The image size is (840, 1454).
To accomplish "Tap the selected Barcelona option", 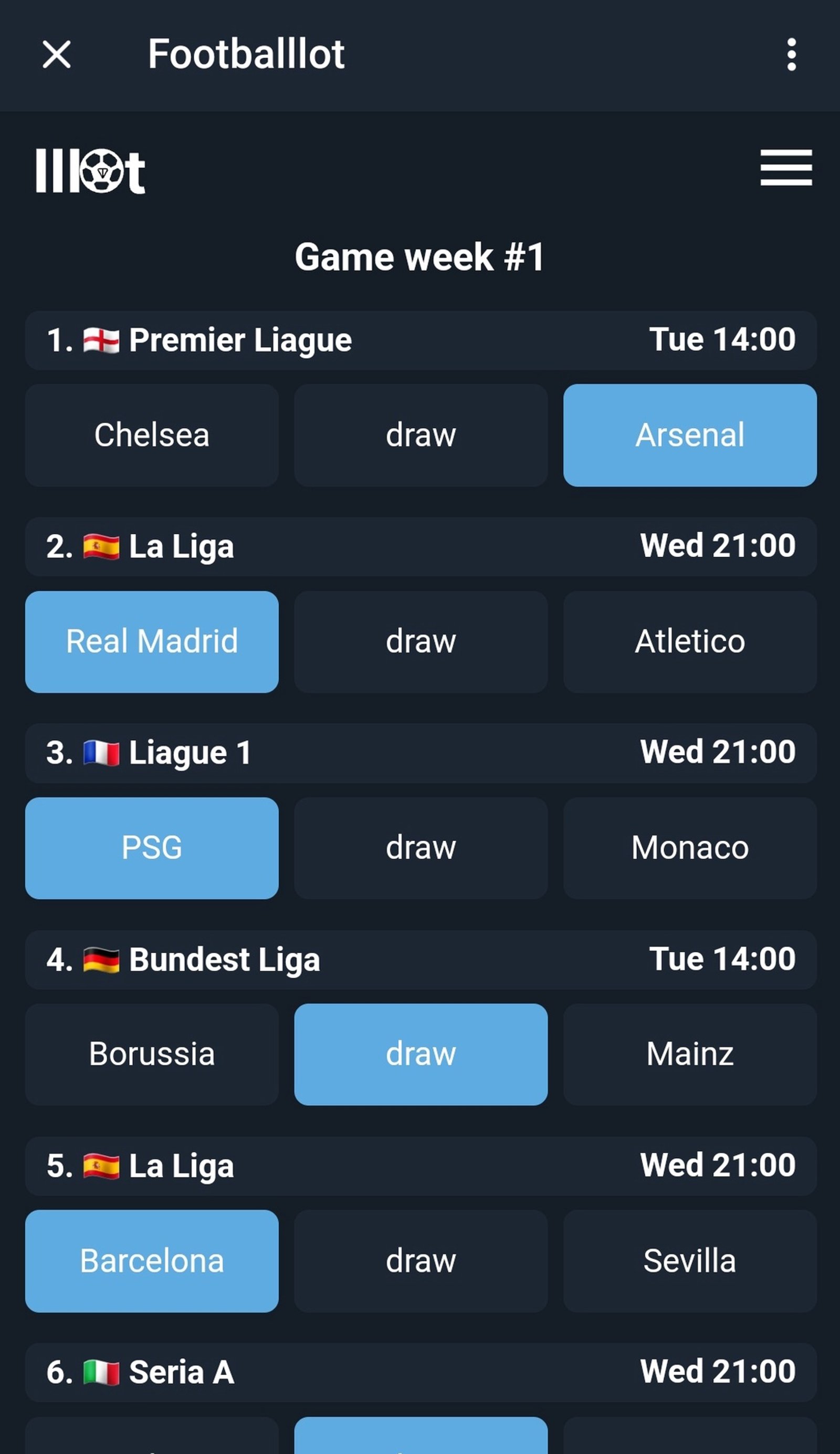I will tap(152, 1261).
